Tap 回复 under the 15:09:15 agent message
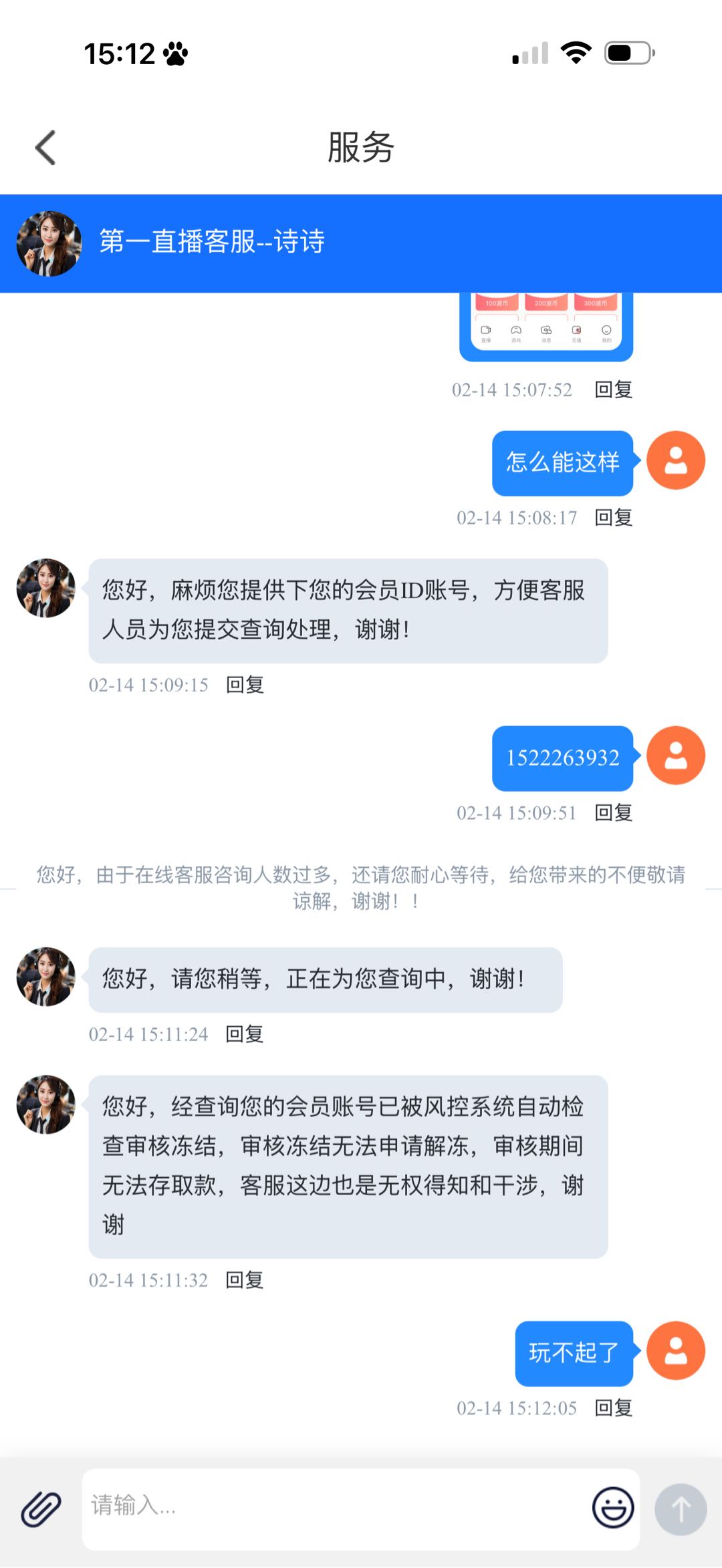This screenshot has height=1568, width=722. (x=245, y=685)
